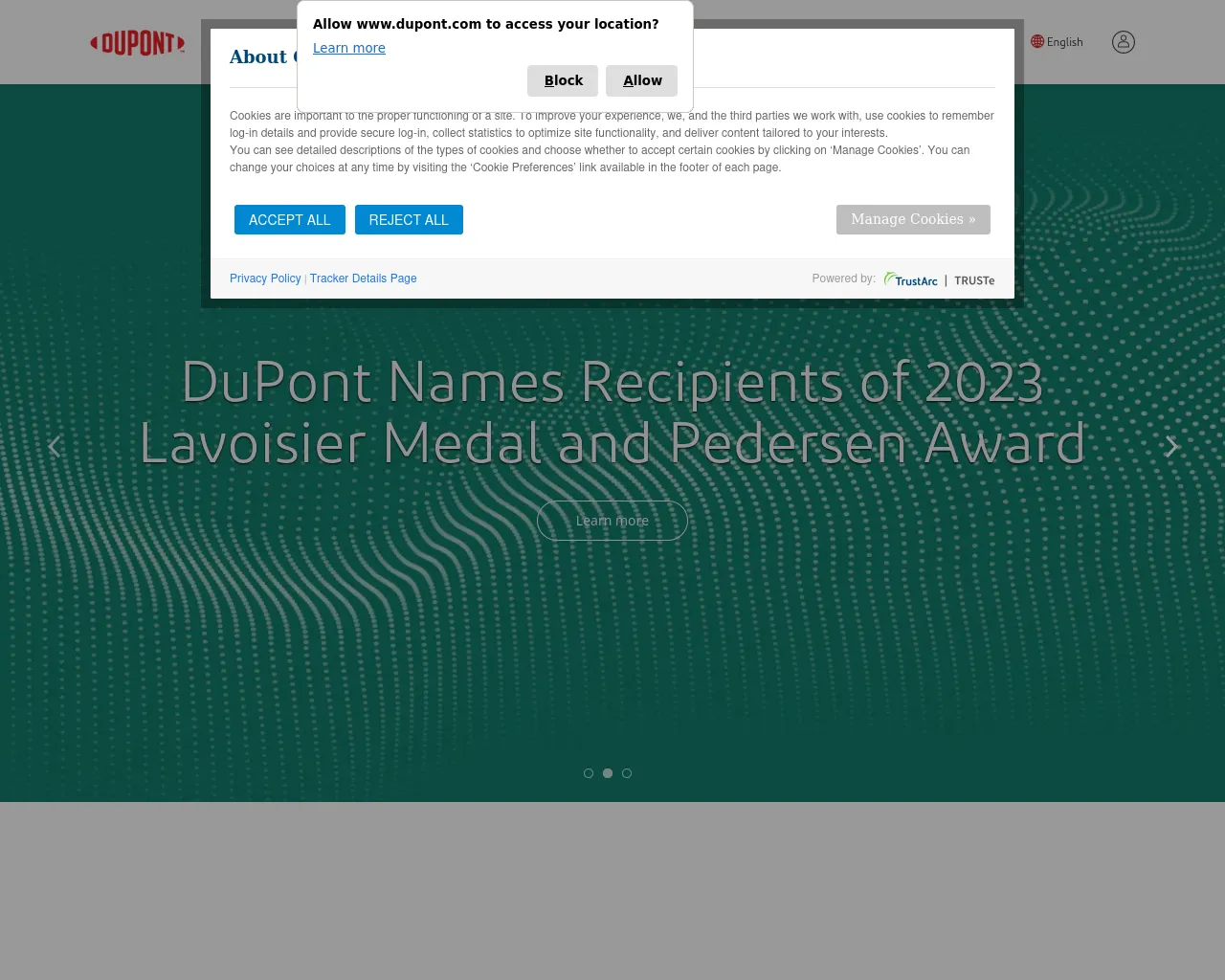Allow location access for dupont.com

(x=641, y=80)
